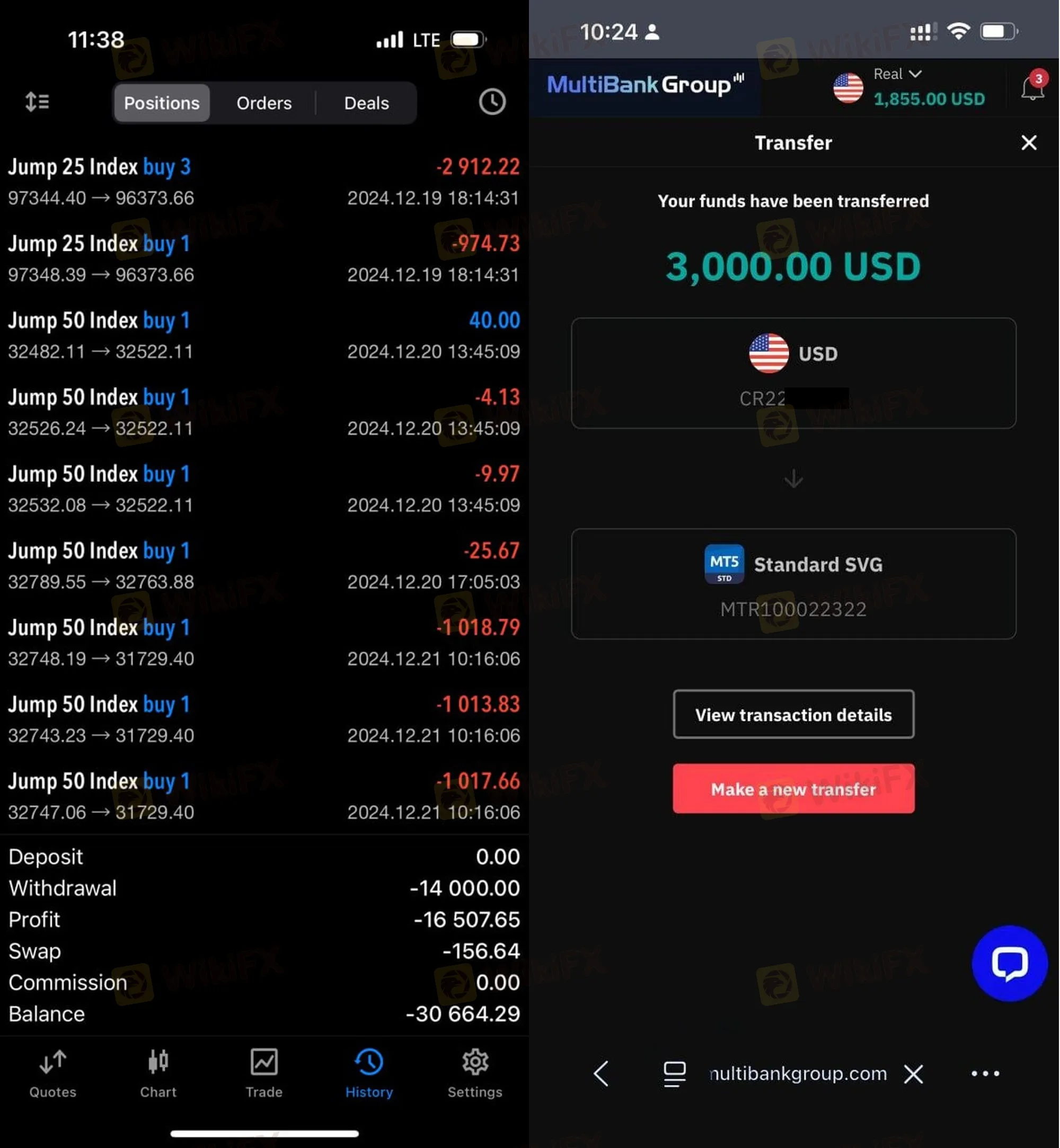Open the notifications bell
This screenshot has height=1148, width=1060.
[1032, 88]
